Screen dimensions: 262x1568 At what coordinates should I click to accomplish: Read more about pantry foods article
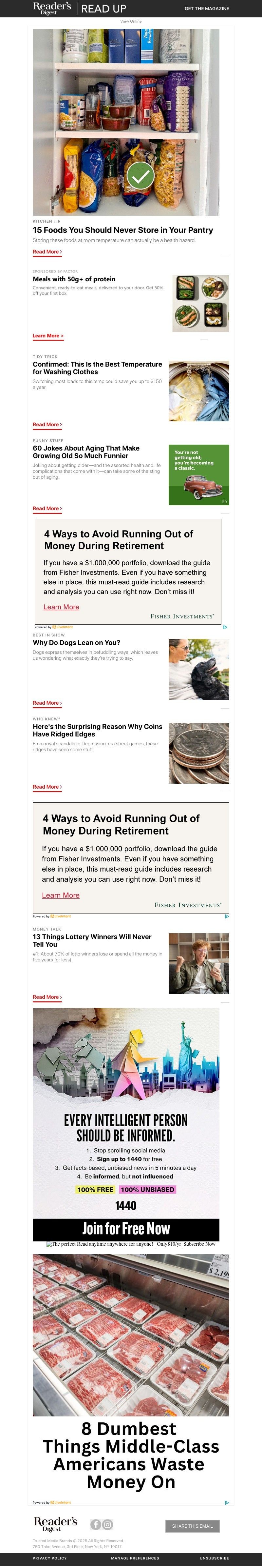coord(47,251)
